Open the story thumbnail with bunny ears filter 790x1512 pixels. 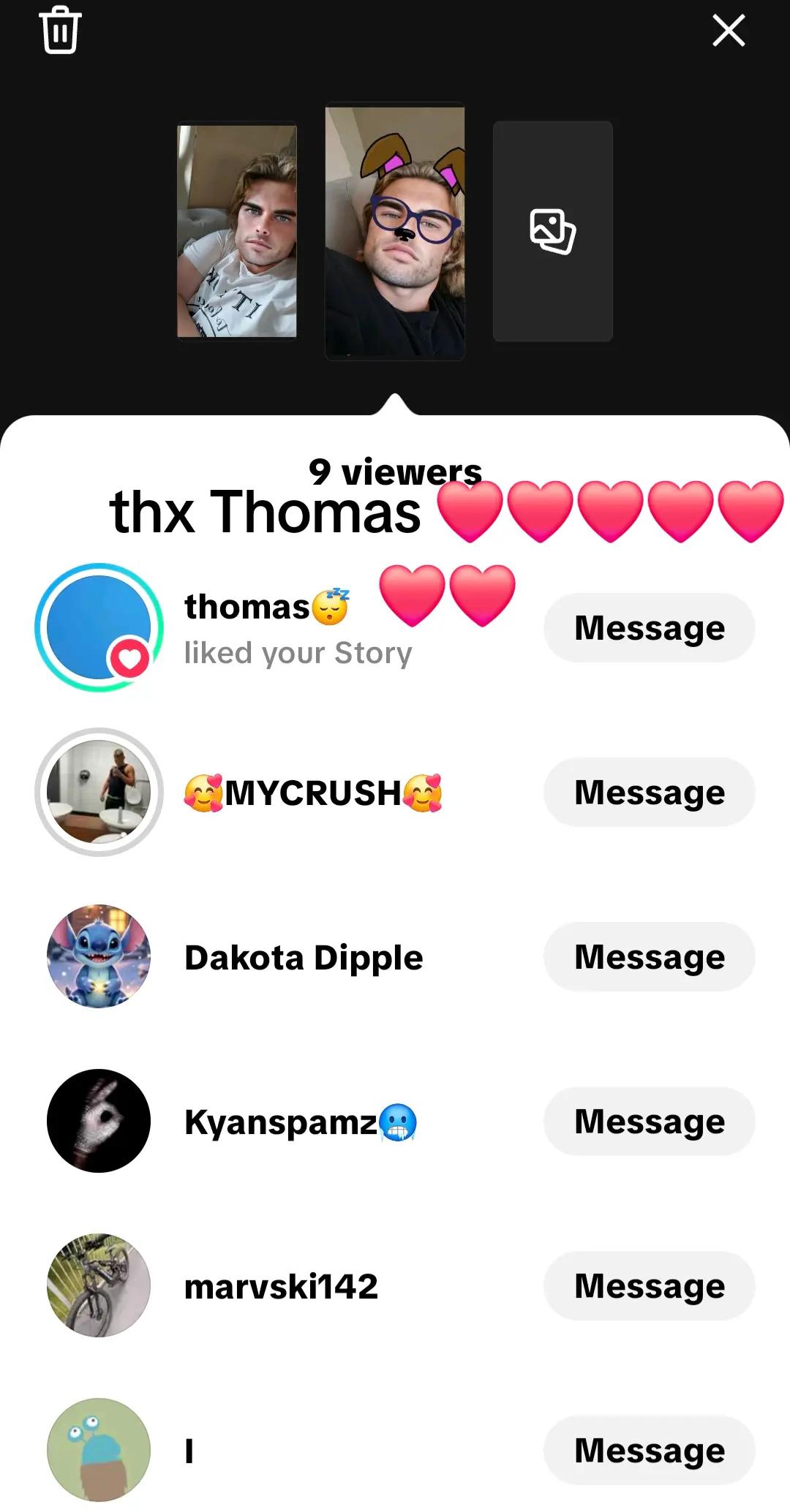click(x=395, y=231)
